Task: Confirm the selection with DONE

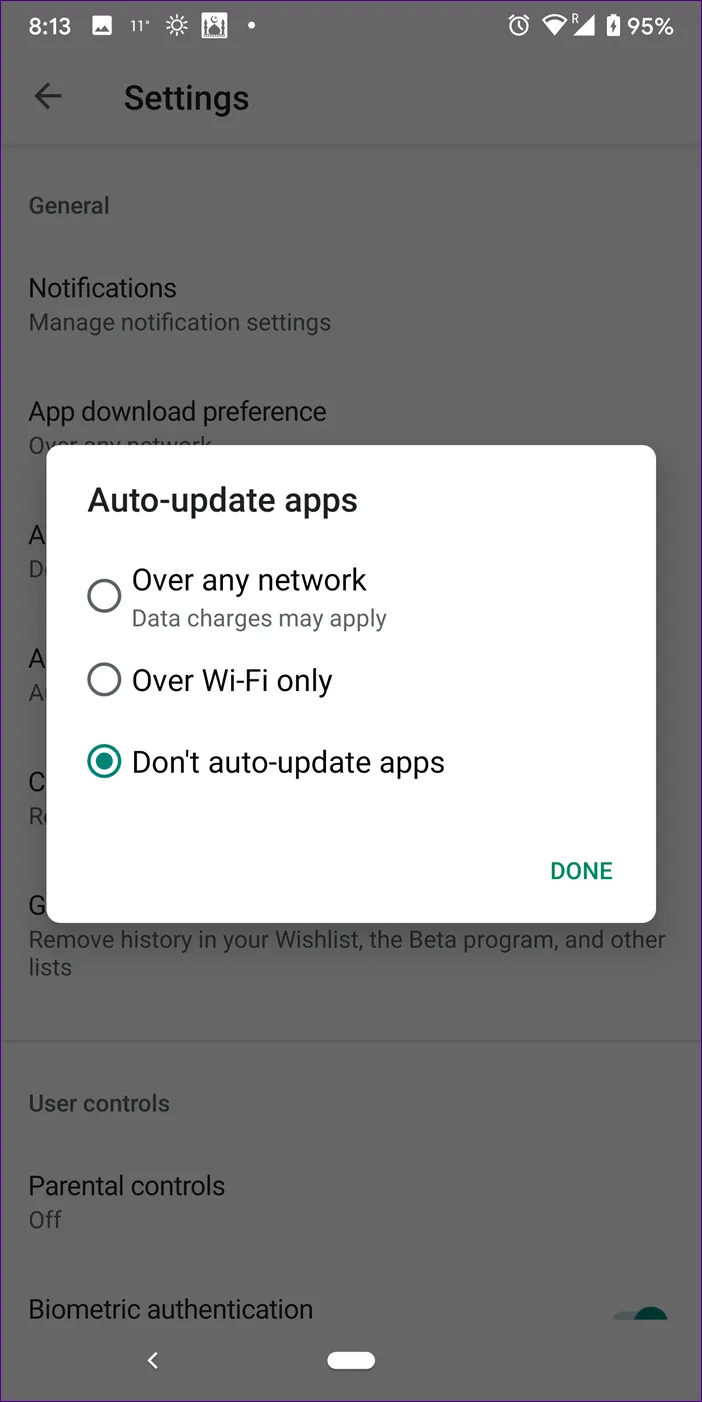Action: (581, 870)
